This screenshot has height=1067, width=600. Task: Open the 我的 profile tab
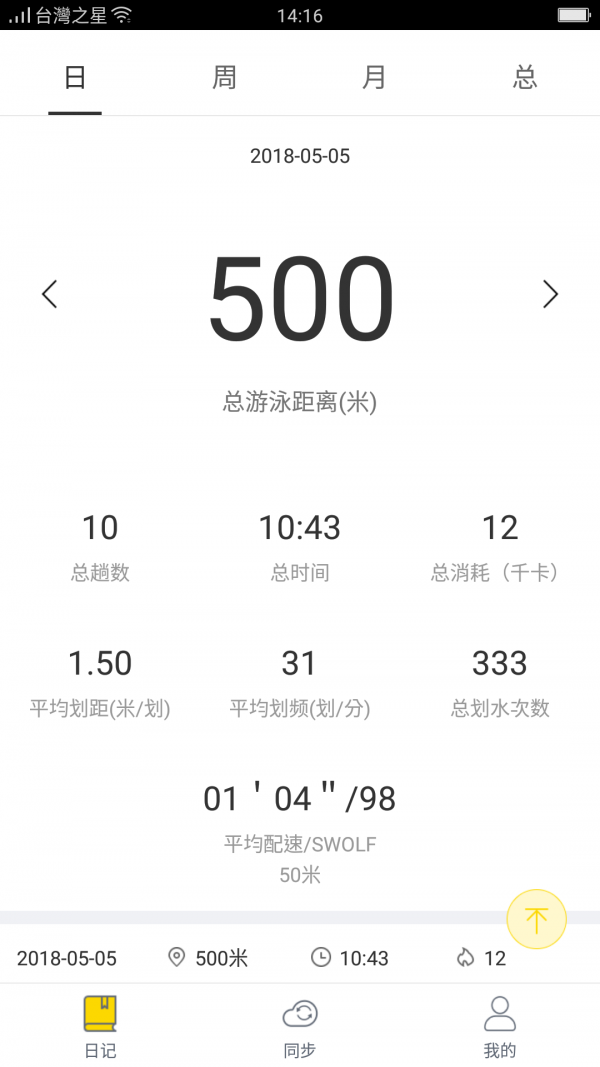point(499,1027)
